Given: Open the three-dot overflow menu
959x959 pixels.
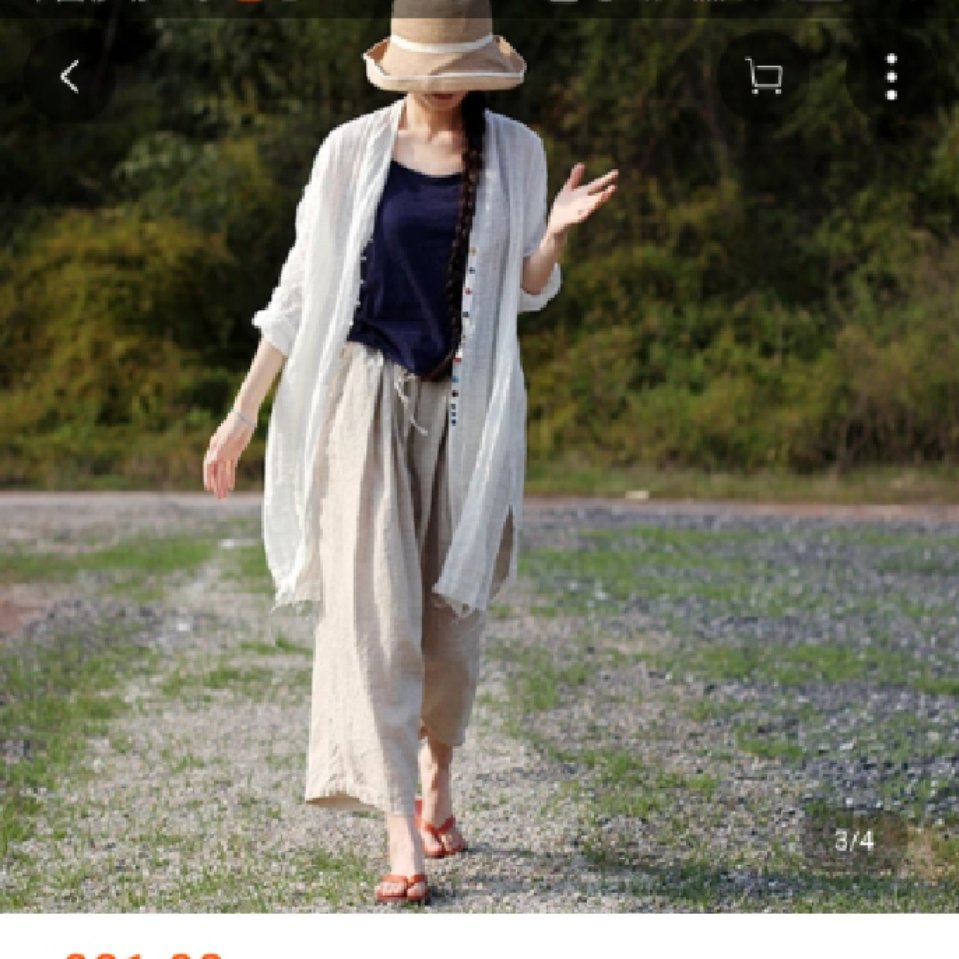Looking at the screenshot, I should tap(891, 77).
